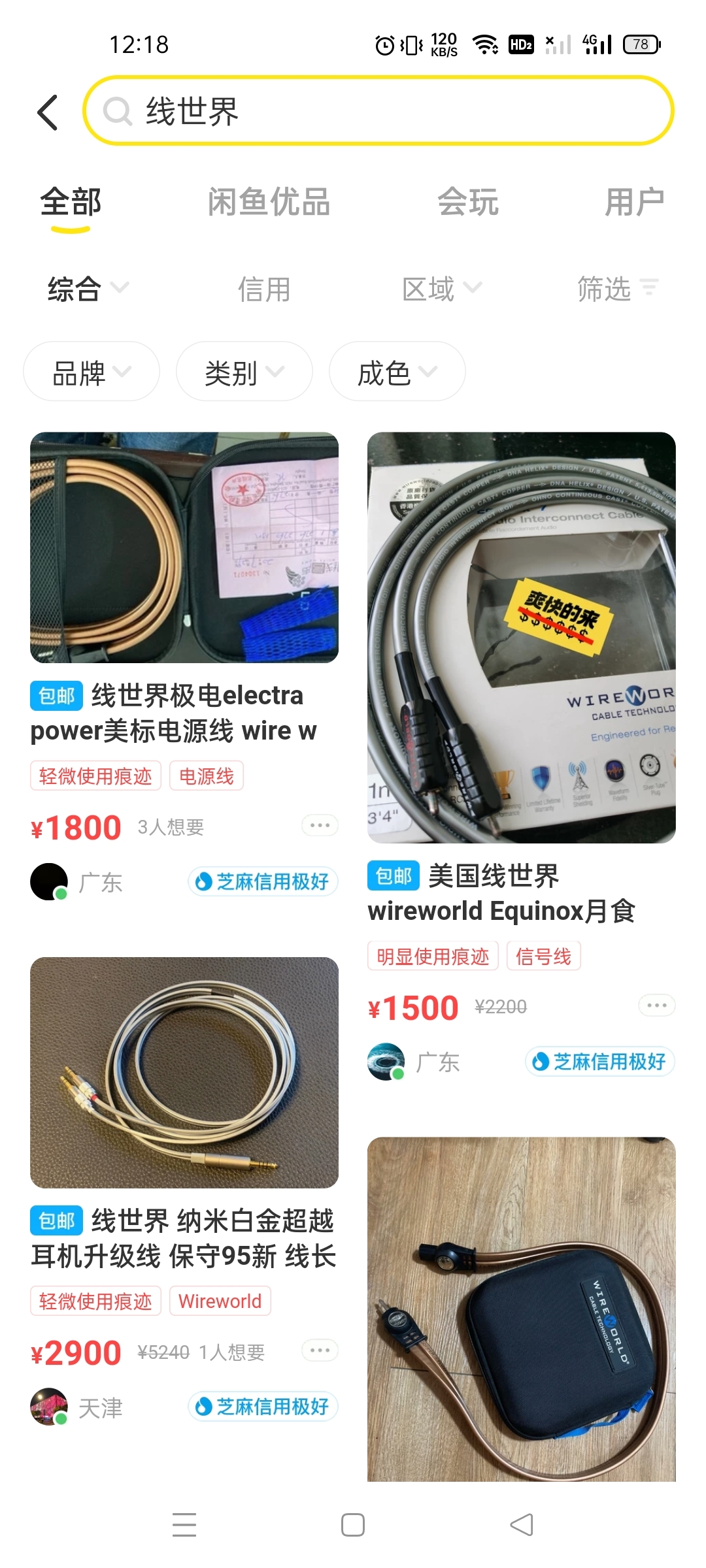The width and height of the screenshot is (706, 1568).
Task: Tap the system home button
Action: [353, 1526]
